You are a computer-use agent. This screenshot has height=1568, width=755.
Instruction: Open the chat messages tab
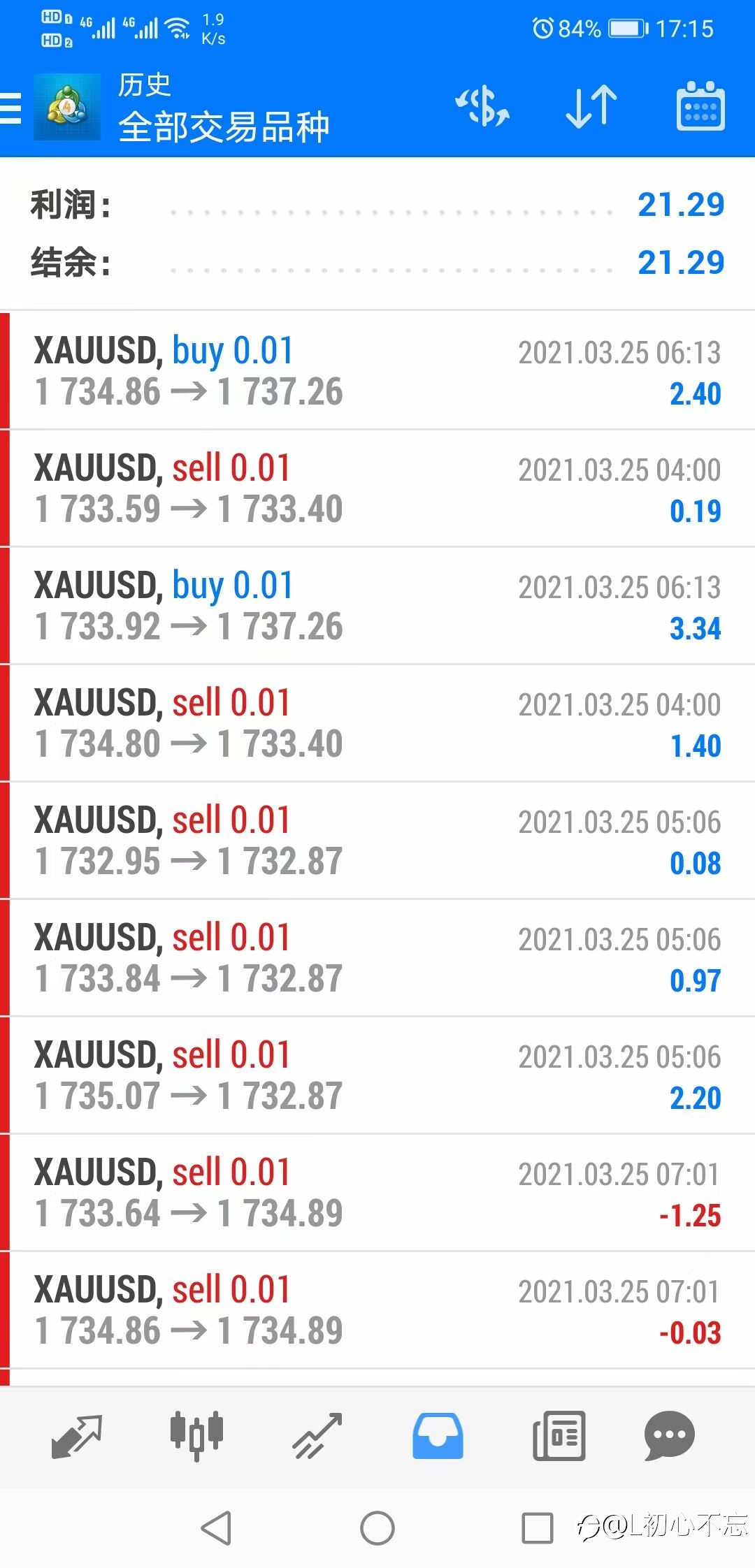669,1437
